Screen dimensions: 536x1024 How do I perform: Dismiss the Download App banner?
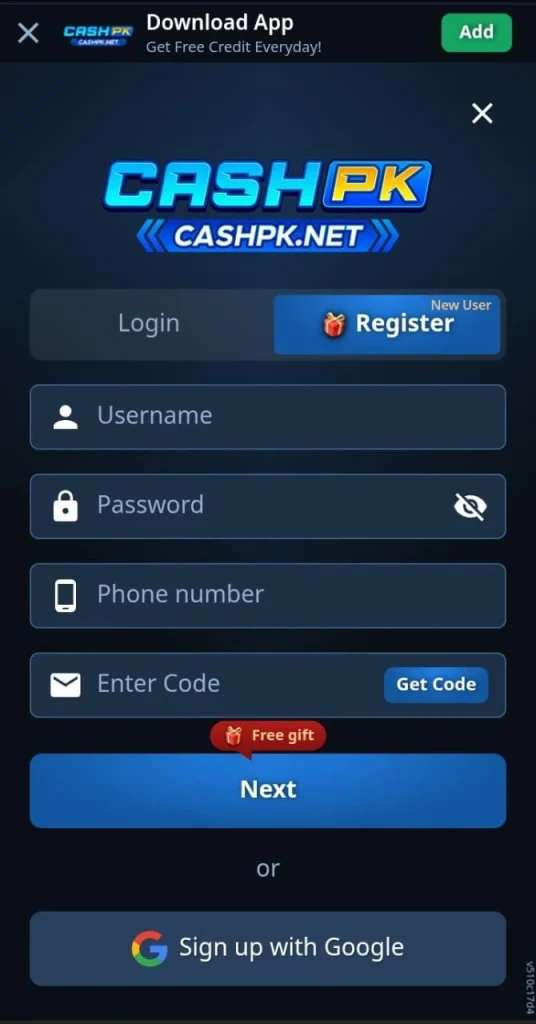click(x=28, y=32)
